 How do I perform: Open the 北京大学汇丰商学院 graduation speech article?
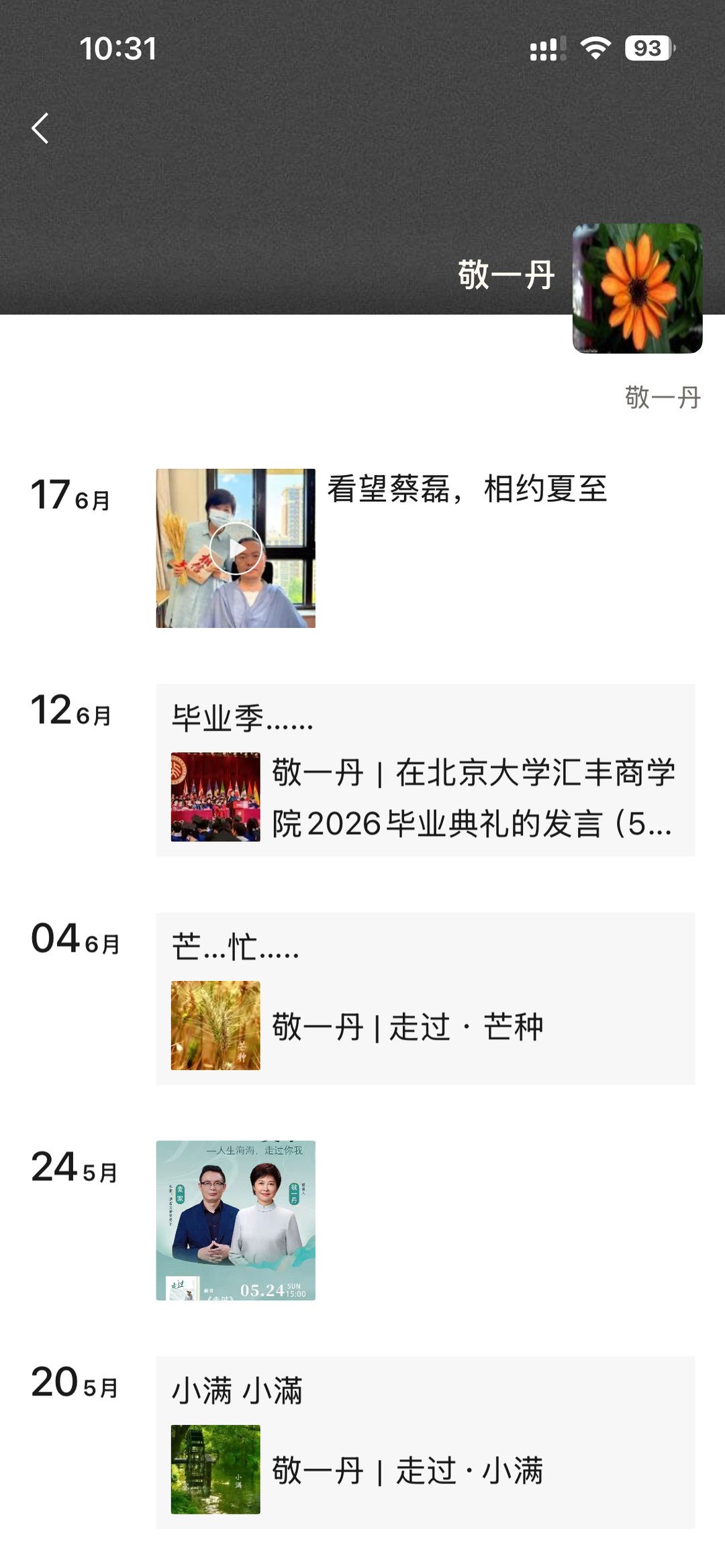(x=426, y=797)
